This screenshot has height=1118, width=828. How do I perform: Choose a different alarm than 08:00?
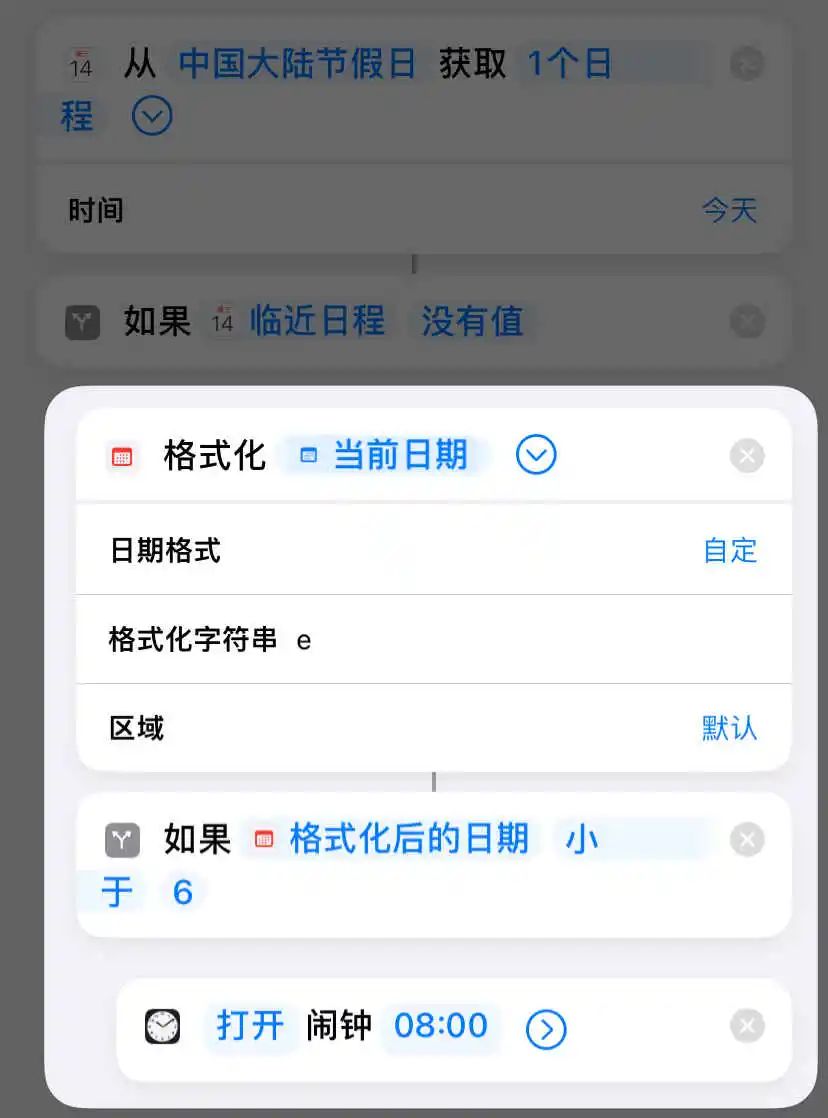pos(440,1026)
